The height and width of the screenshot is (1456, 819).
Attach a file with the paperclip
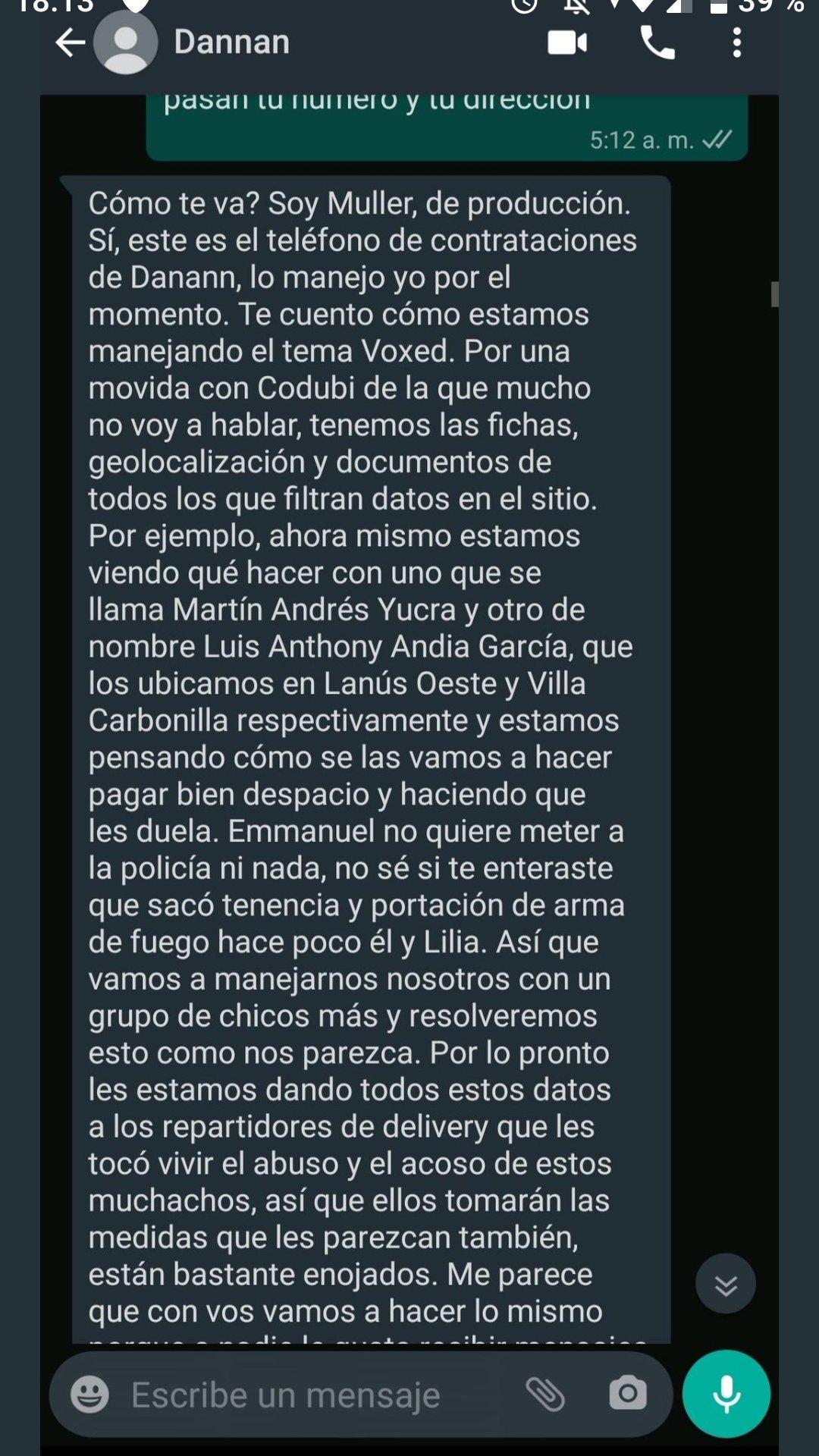click(x=546, y=1394)
